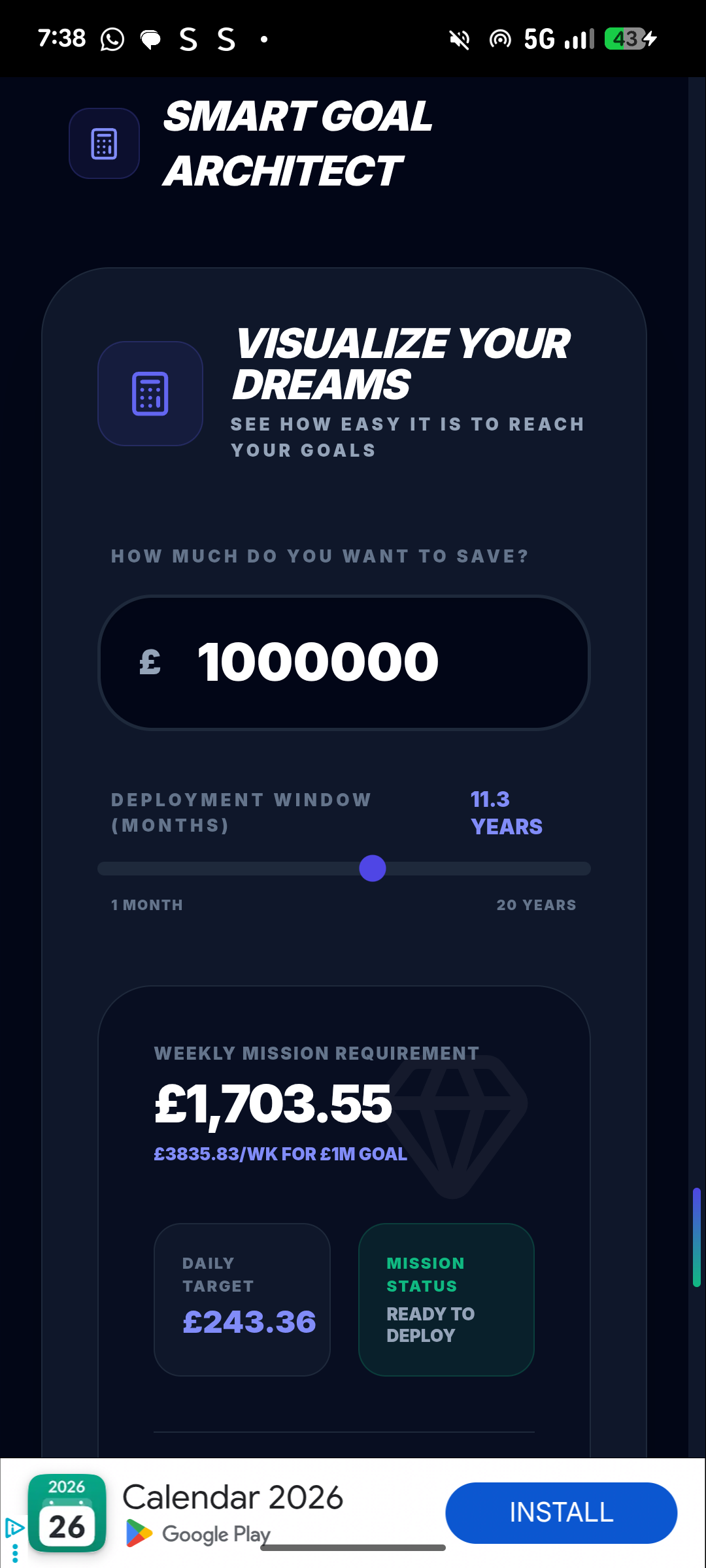
Task: Tap the deployment window slider handle
Action: (x=373, y=868)
